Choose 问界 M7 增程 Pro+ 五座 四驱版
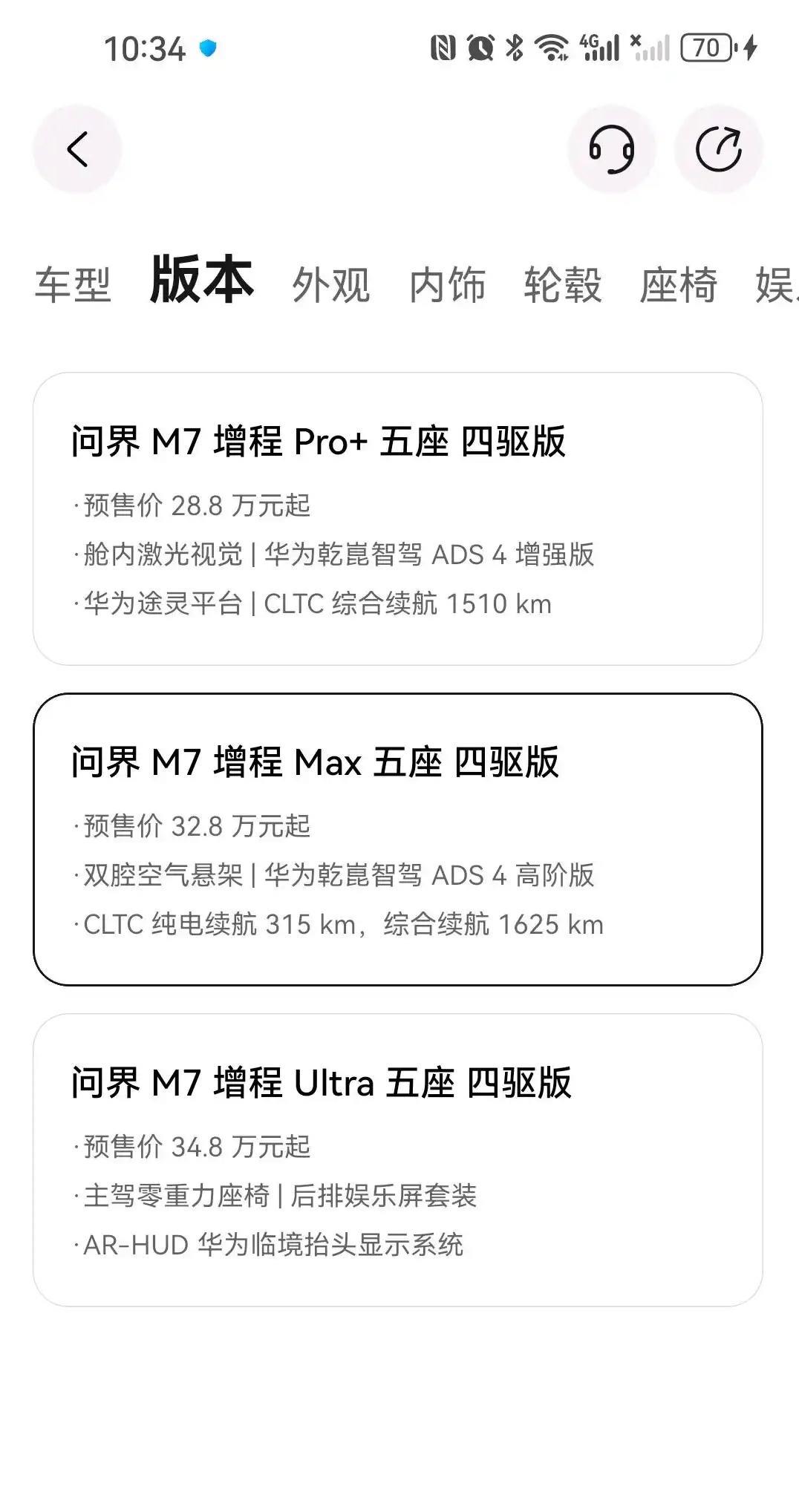Screen dimensions: 799x1512 pos(398,519)
